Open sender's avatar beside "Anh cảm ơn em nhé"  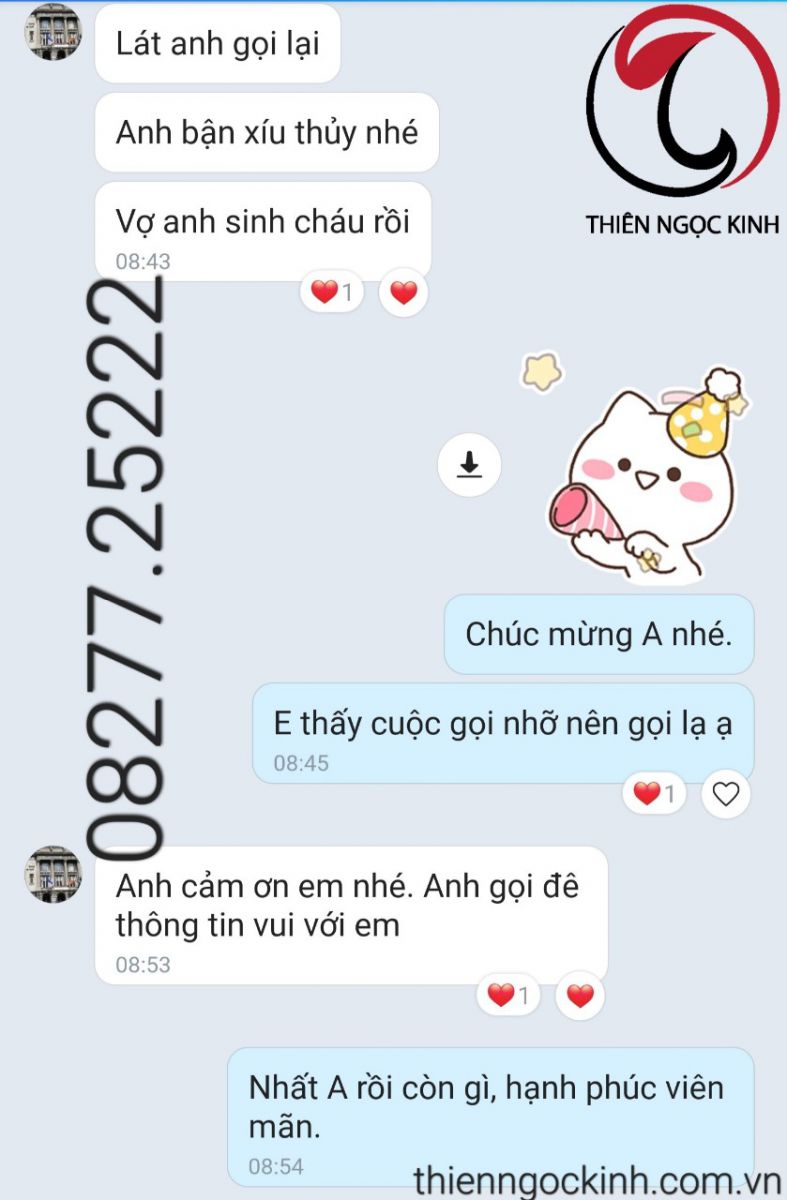53,873
